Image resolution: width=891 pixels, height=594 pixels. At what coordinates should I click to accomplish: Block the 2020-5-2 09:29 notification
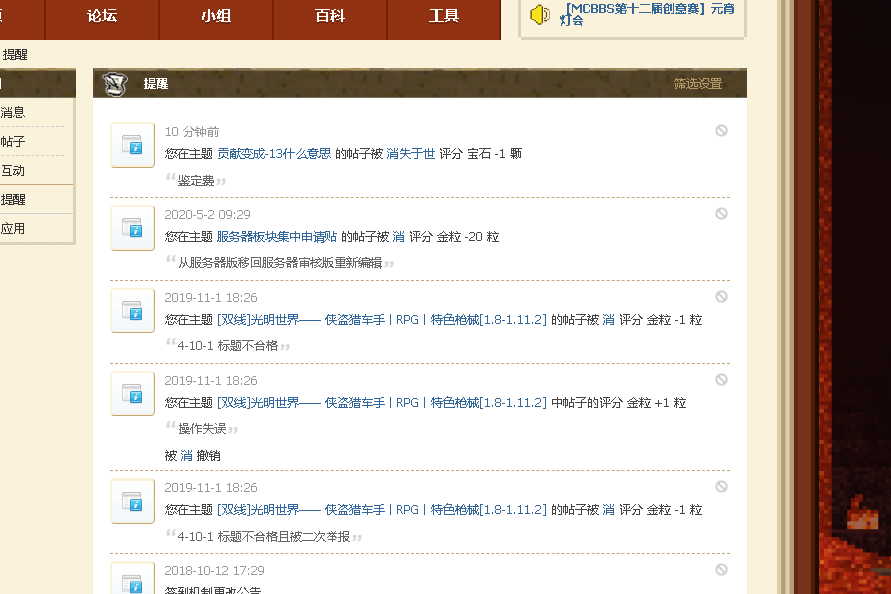coord(721,214)
